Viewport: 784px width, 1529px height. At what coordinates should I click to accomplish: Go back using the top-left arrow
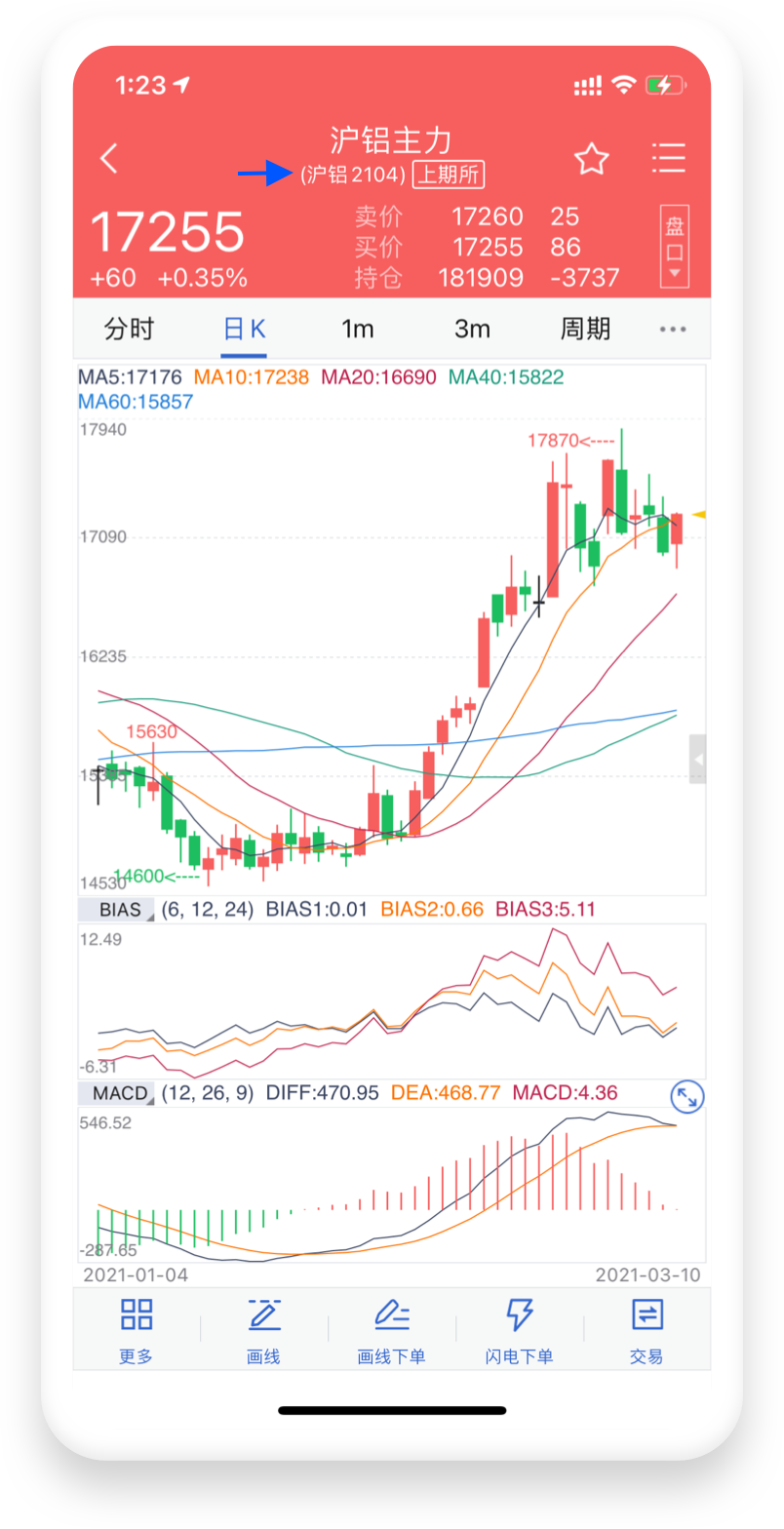[x=109, y=158]
